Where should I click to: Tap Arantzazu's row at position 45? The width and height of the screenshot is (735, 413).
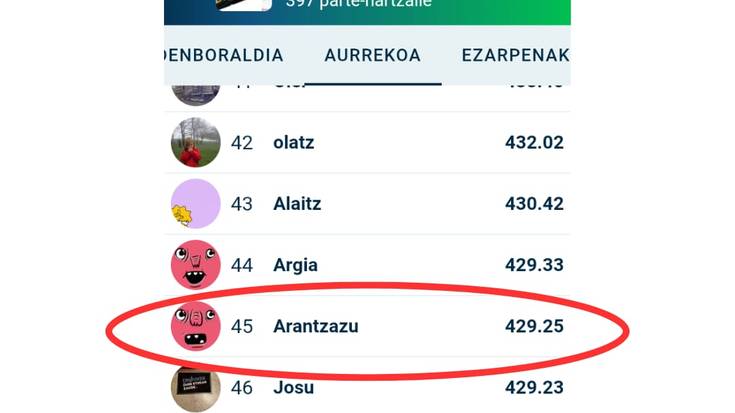pos(367,326)
